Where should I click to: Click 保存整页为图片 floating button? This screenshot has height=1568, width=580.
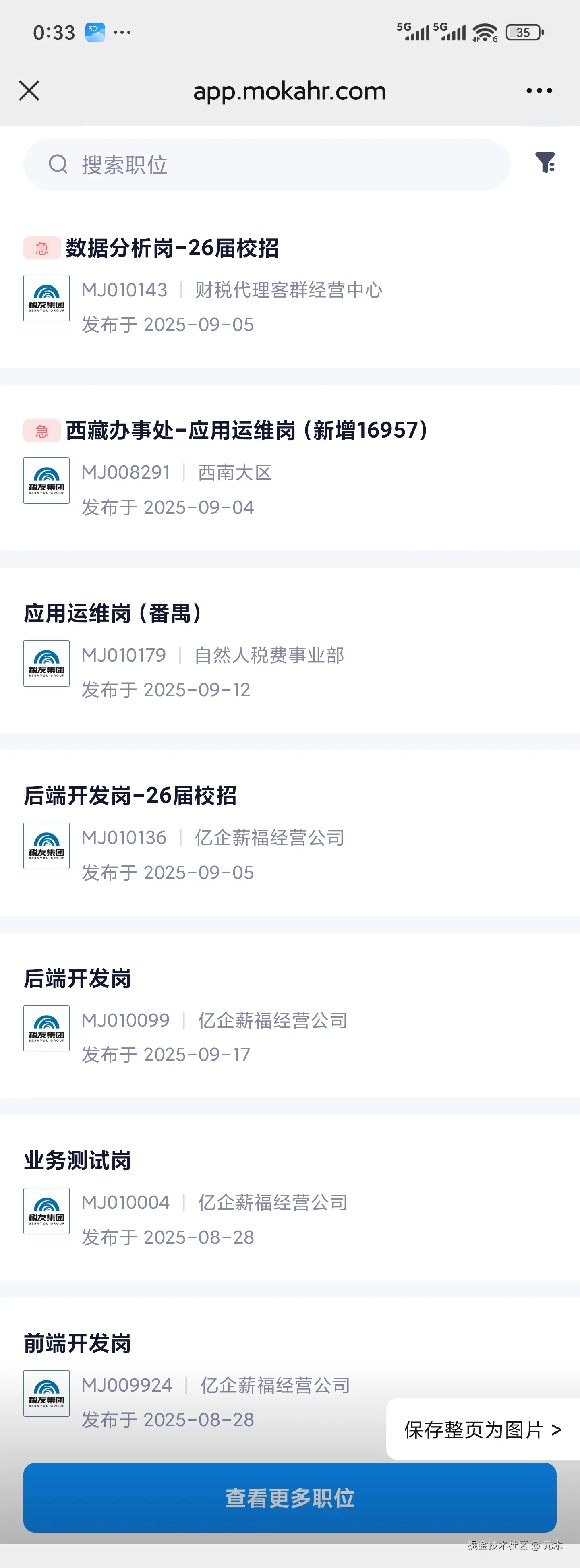(481, 1430)
